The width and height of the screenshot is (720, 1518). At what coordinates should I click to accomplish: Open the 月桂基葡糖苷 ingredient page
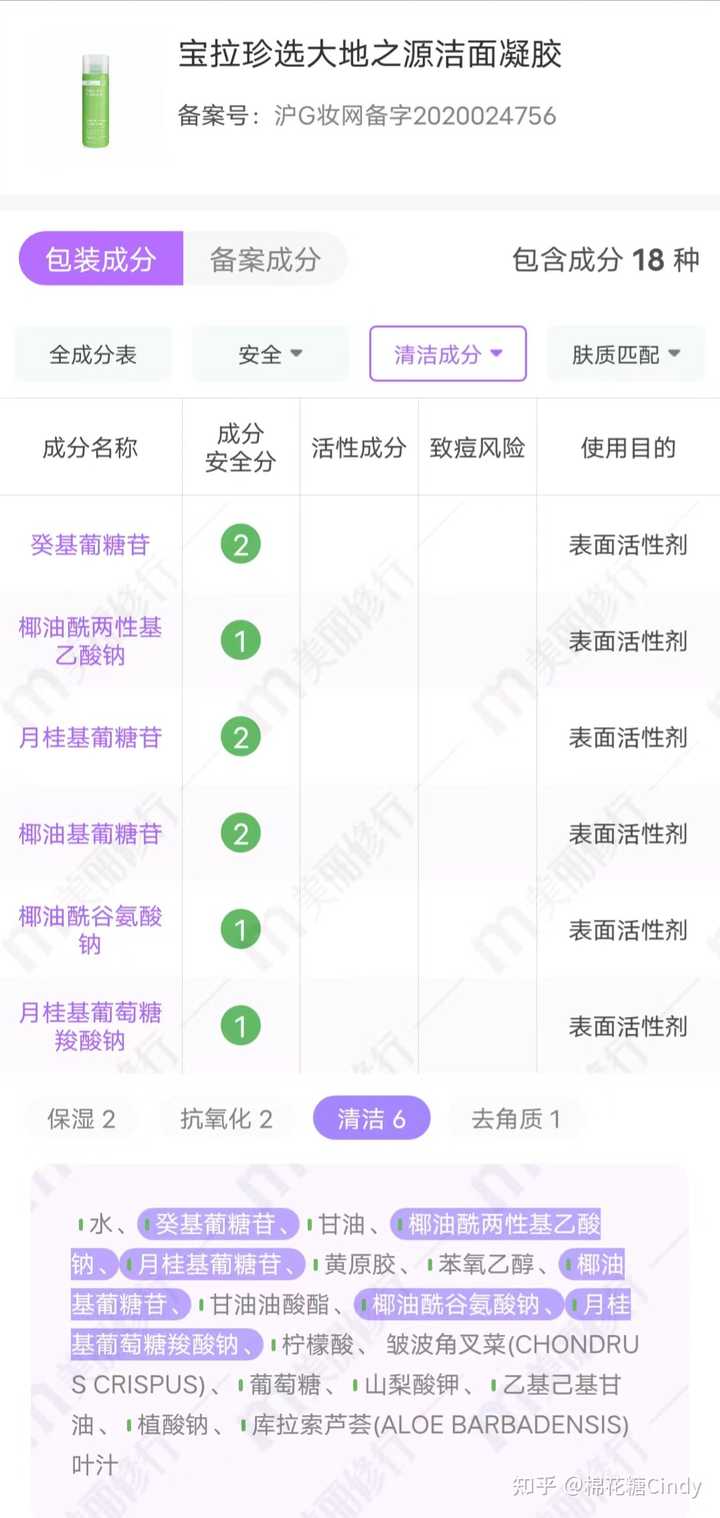tap(90, 738)
